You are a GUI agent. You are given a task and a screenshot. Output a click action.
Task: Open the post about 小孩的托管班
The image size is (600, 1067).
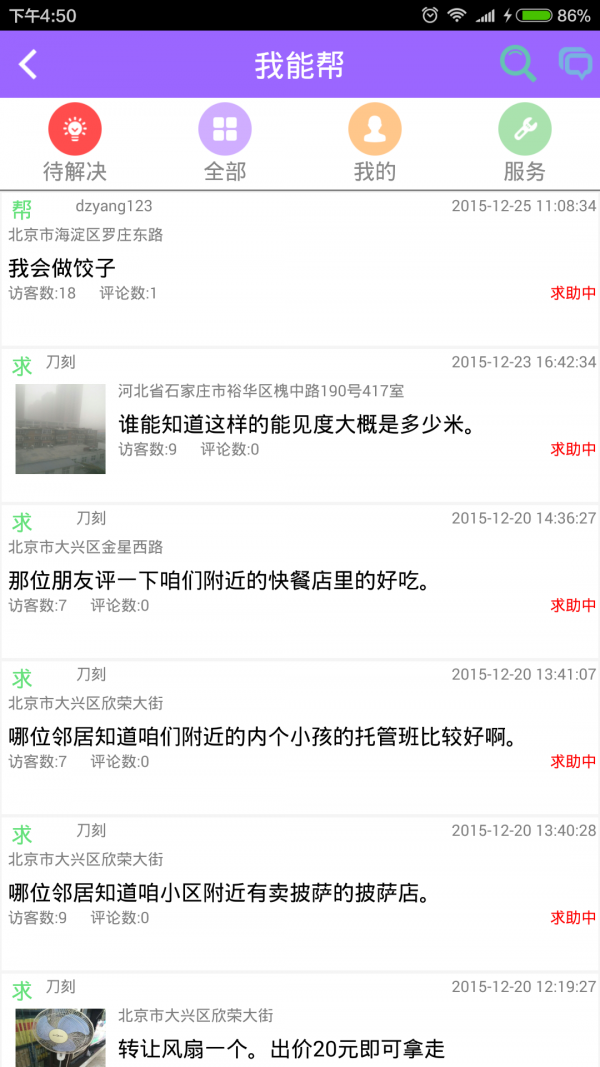tap(262, 736)
